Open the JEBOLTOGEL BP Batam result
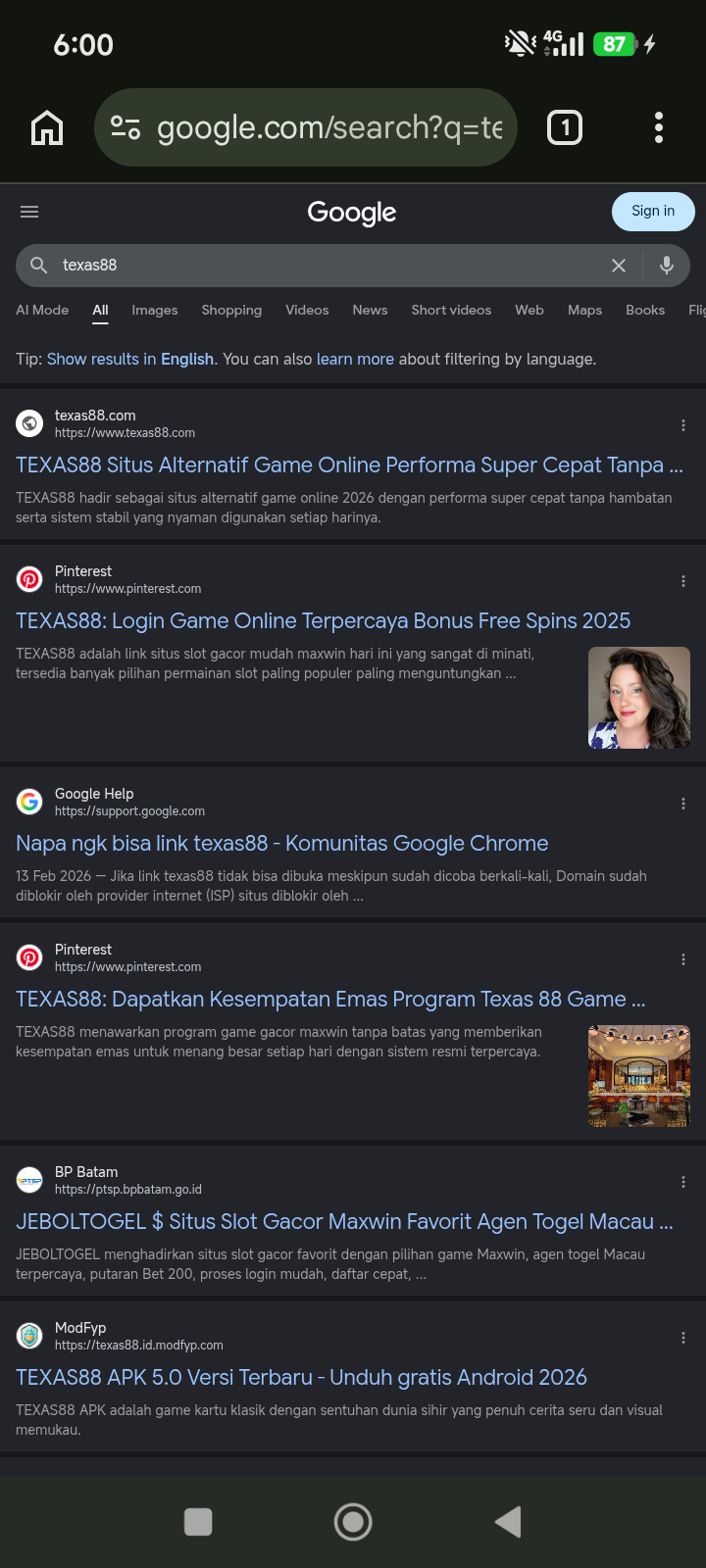The image size is (706, 1568). click(344, 1221)
